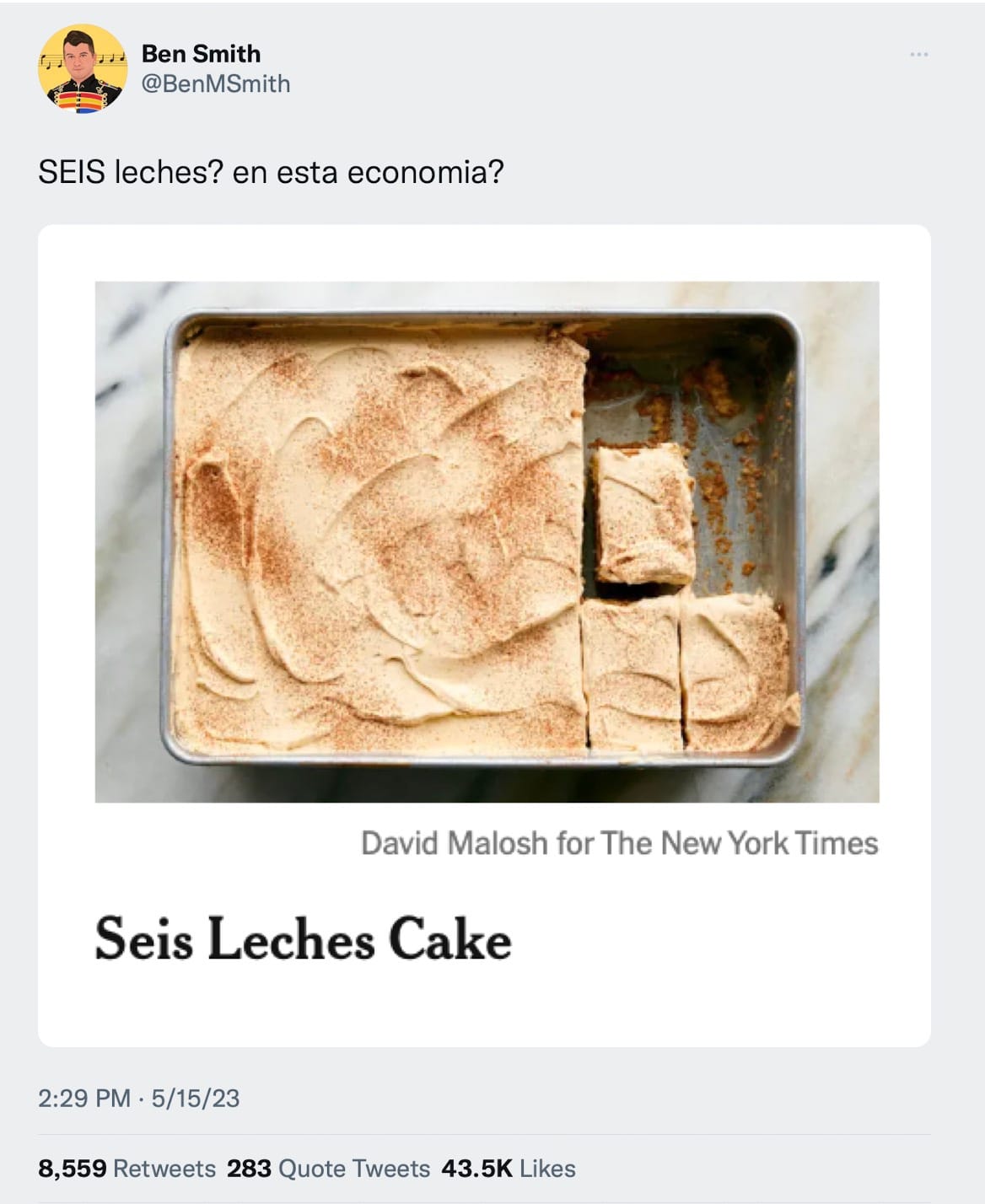The height and width of the screenshot is (1204, 985).
Task: Open the @BenMSmith profile handle
Action: point(216,84)
